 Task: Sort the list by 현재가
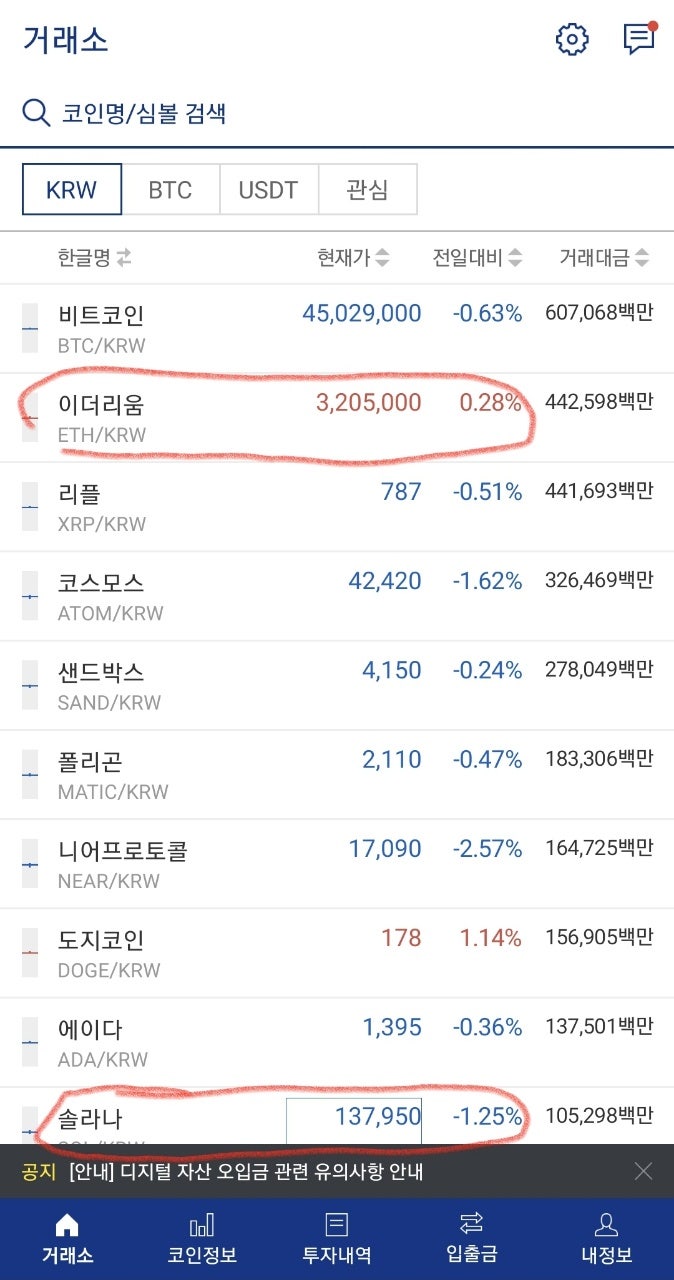point(353,258)
